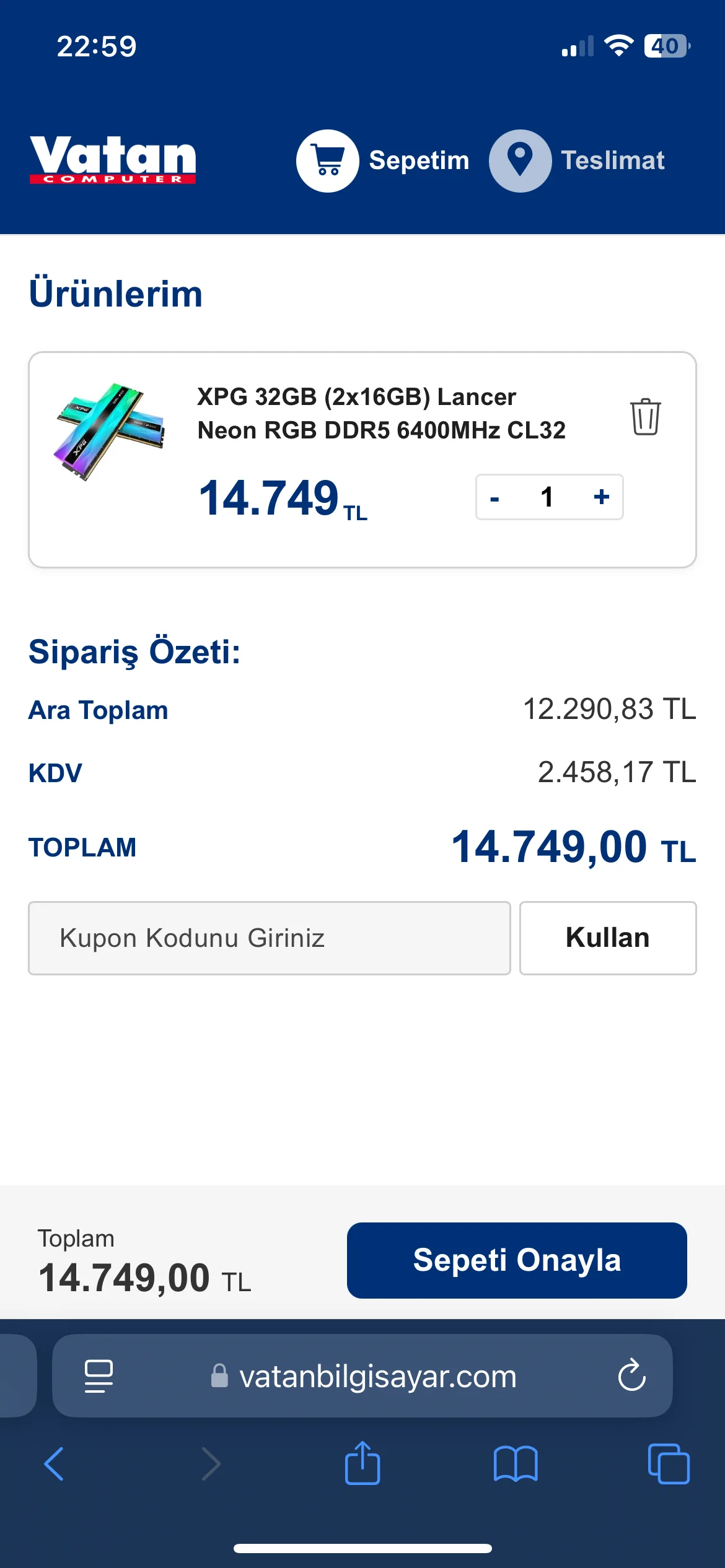
Task: Show open Safari tabs
Action: pyautogui.click(x=668, y=1464)
